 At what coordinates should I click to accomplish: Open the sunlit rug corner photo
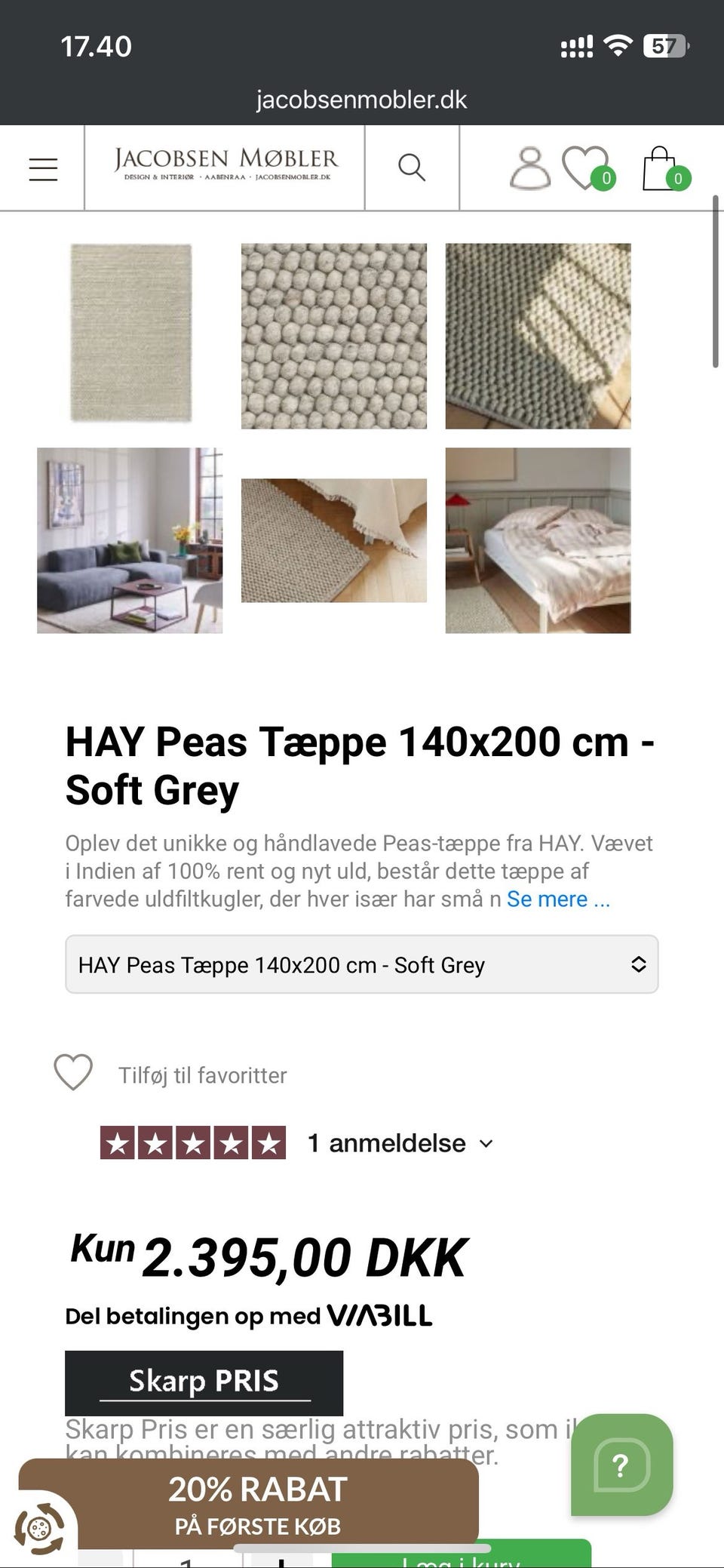click(538, 336)
